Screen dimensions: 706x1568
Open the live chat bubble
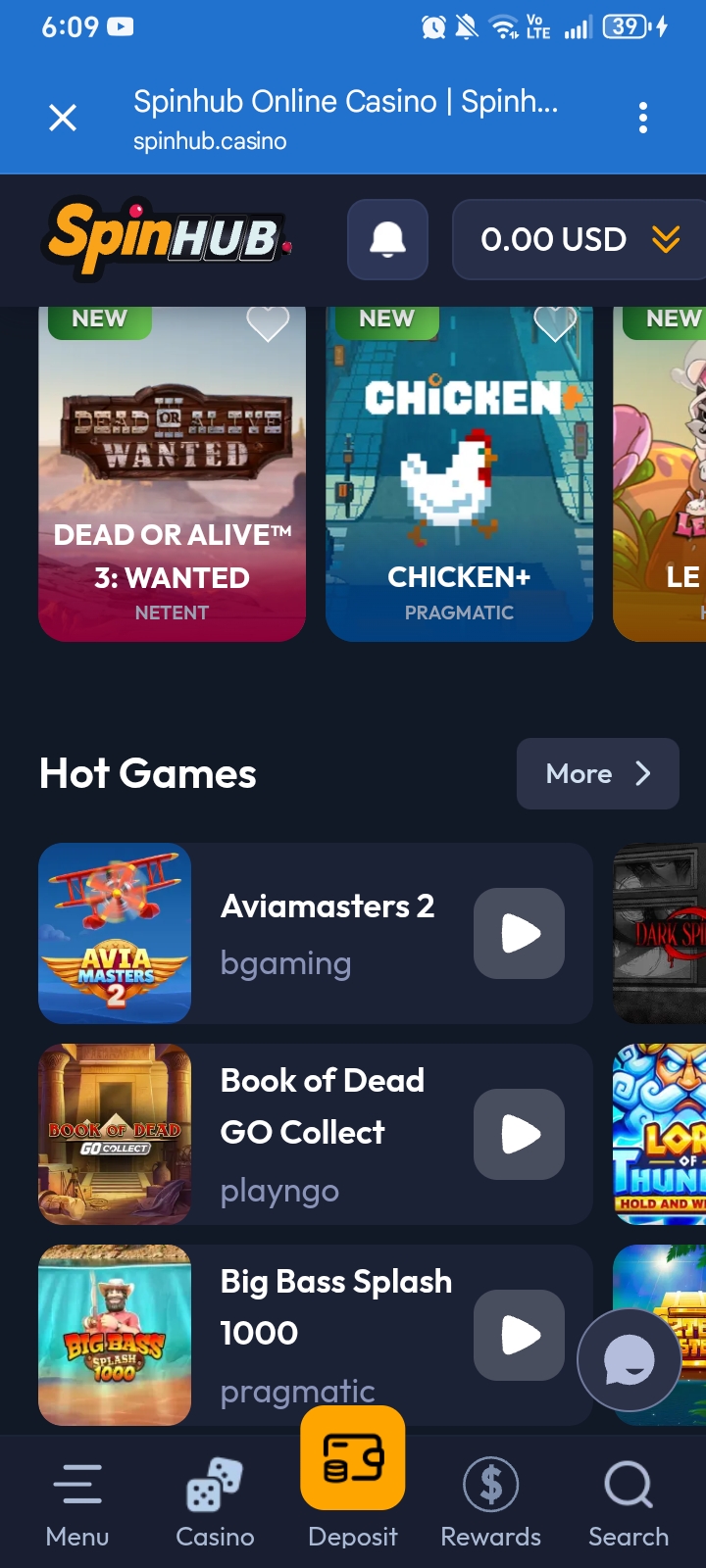[x=629, y=1359]
